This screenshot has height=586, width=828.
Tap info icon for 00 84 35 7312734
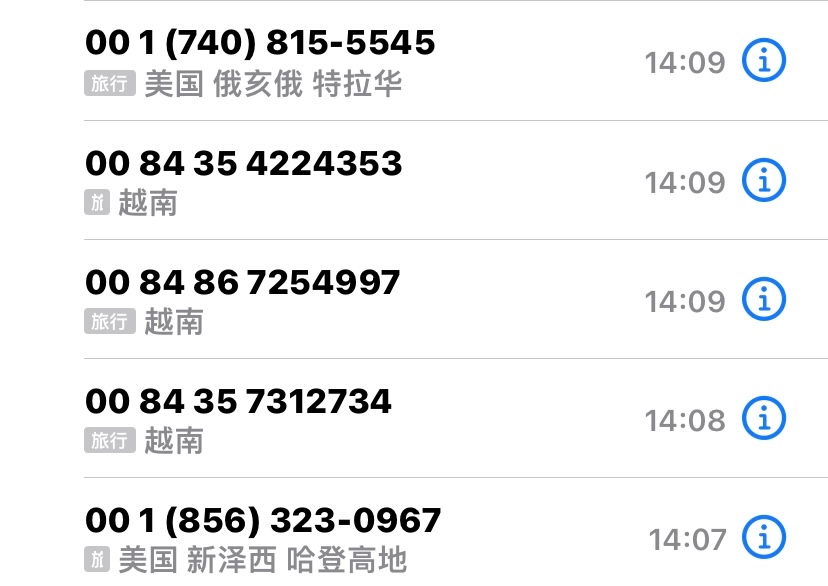click(x=764, y=419)
